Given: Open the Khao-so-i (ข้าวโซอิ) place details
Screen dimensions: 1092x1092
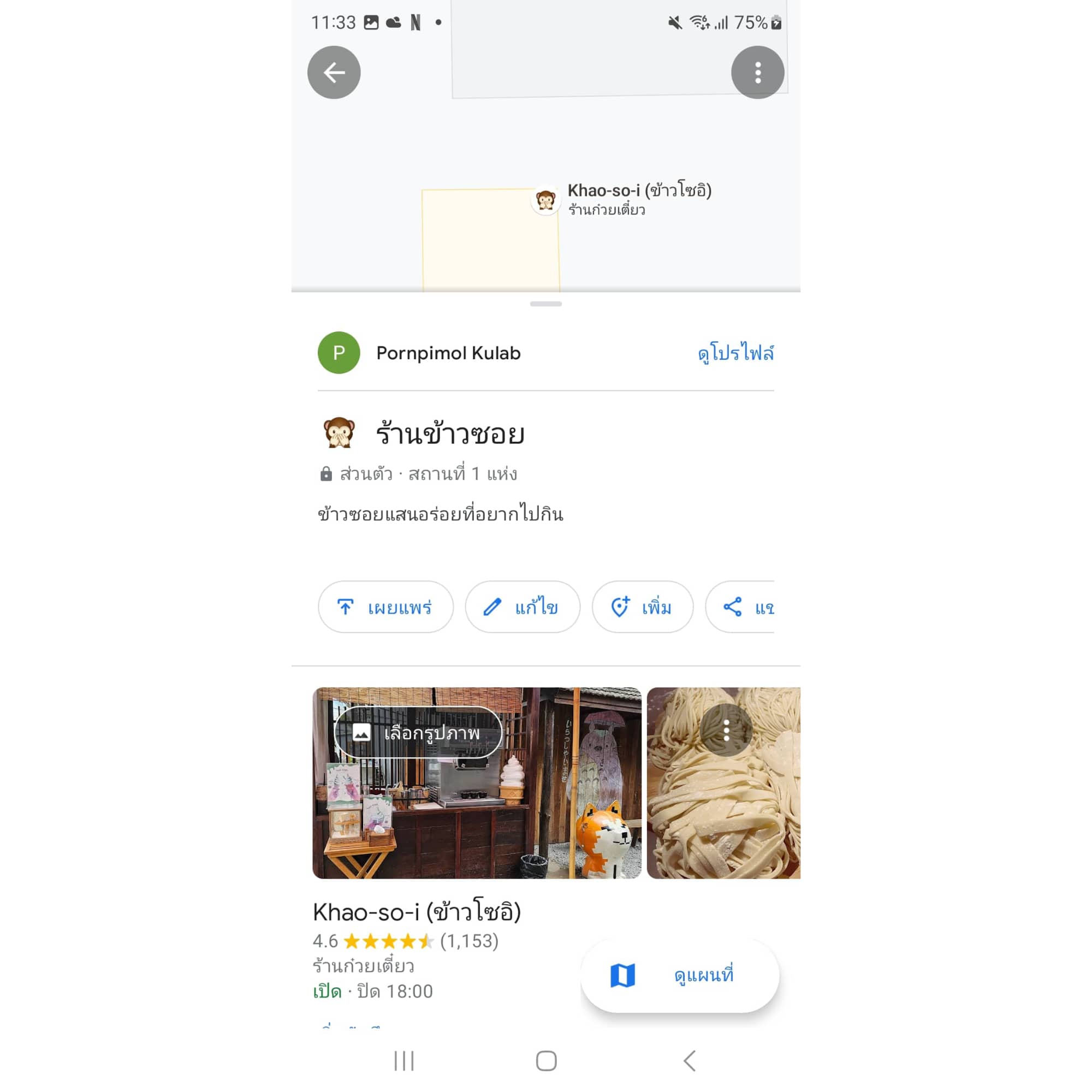Looking at the screenshot, I should [x=417, y=912].
